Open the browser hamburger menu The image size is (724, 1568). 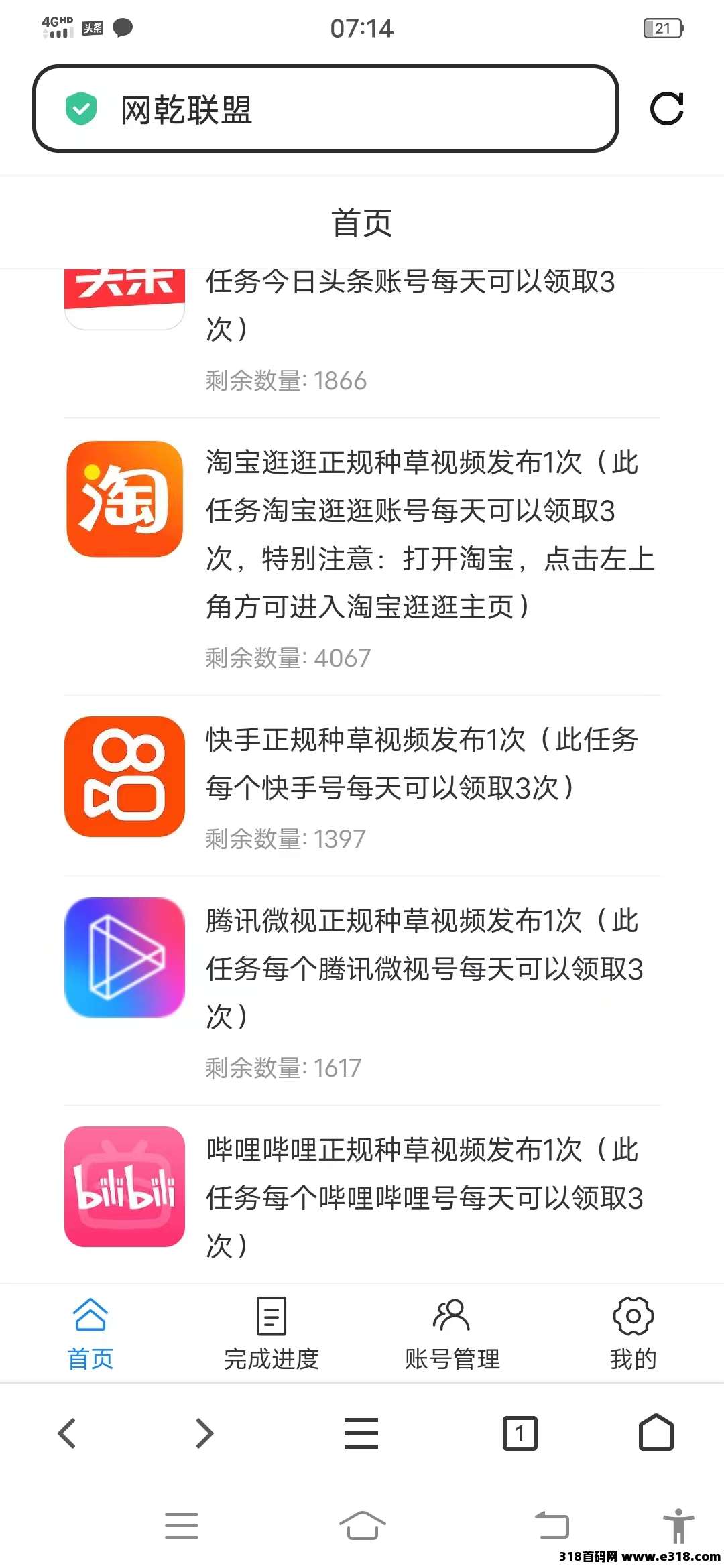[x=361, y=1433]
